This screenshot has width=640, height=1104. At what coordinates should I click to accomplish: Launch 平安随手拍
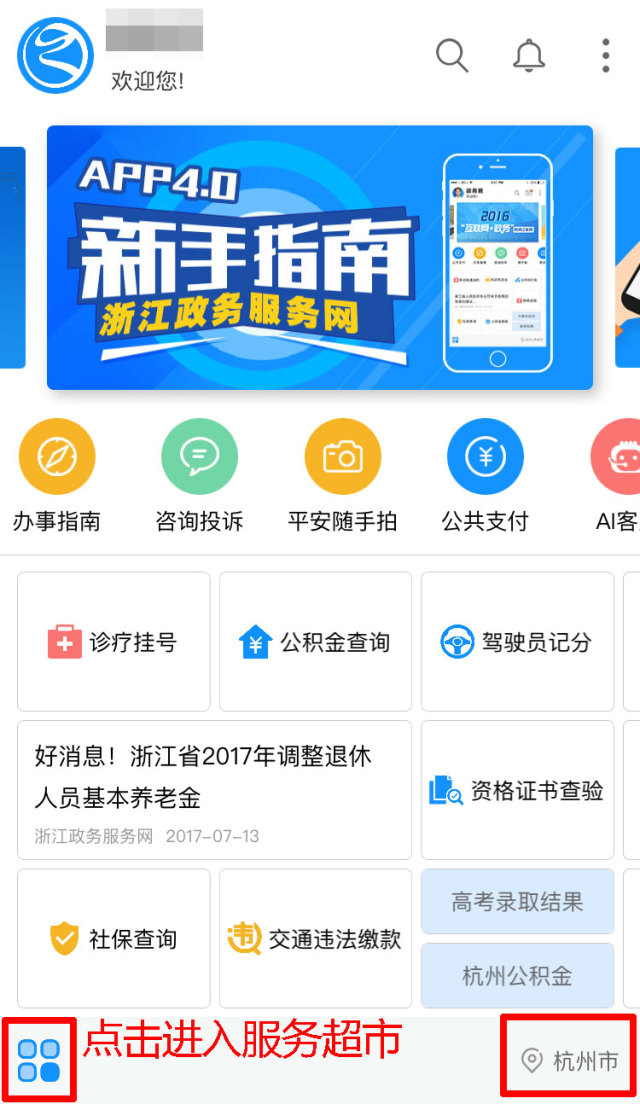[342, 476]
